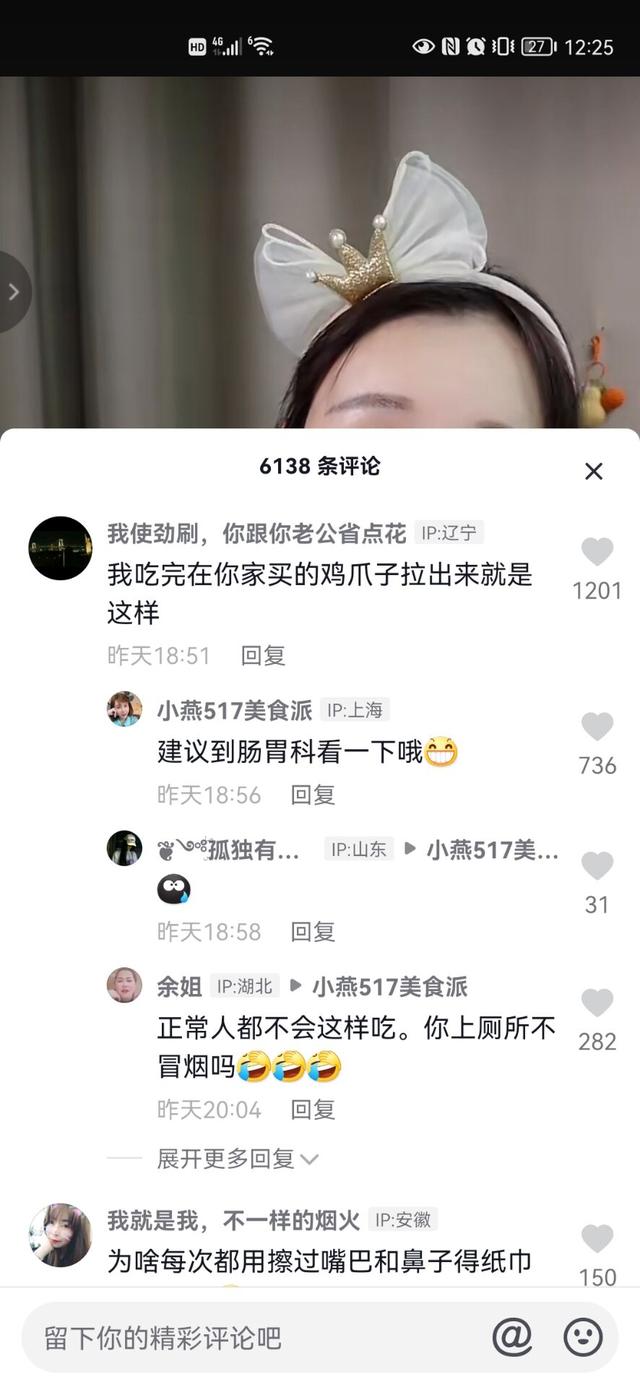Screen dimensions: 640x1387
Task: Open profile avatar of 我就是我，不一样的烟火
Action: tap(60, 1235)
